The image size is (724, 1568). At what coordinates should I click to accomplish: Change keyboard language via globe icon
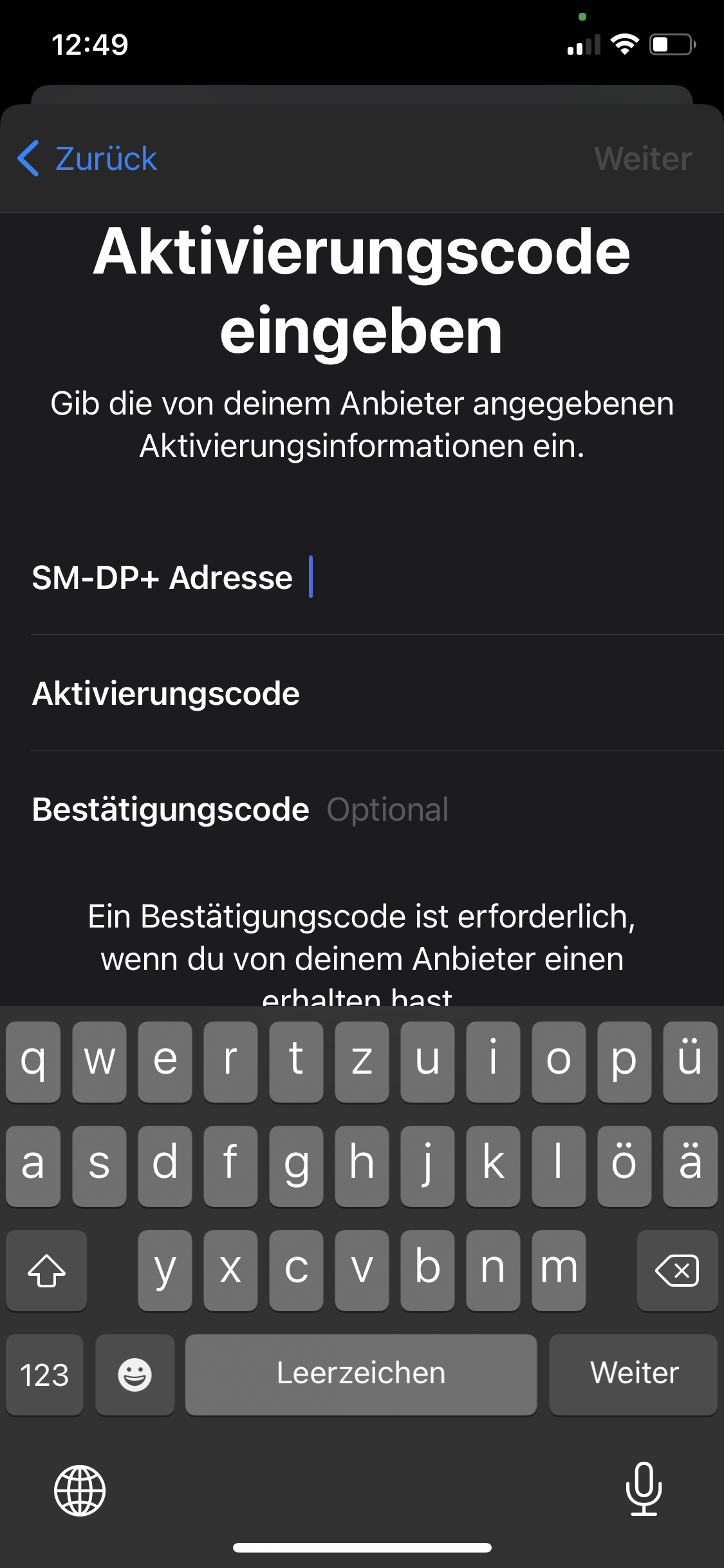pyautogui.click(x=80, y=1490)
